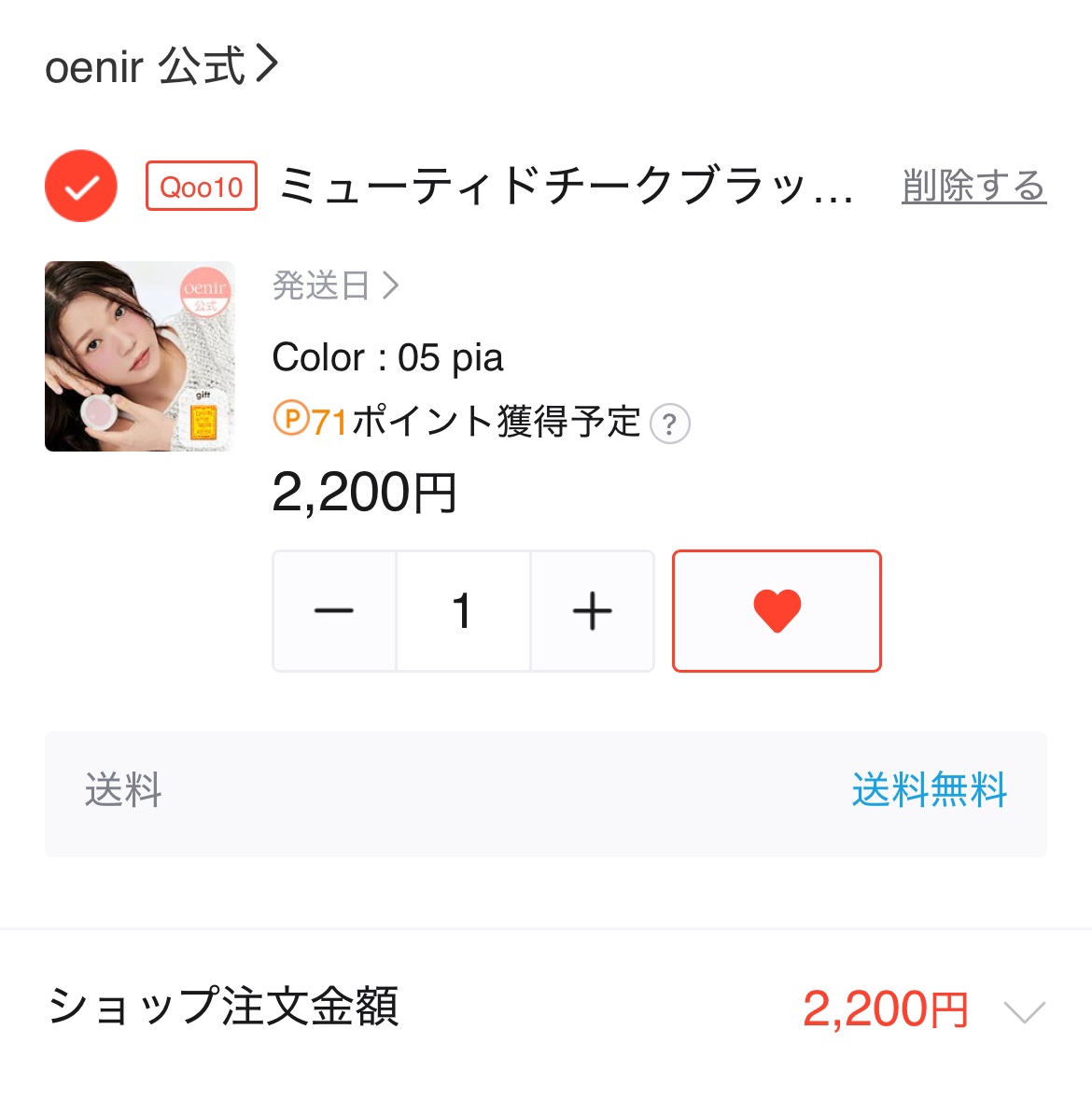Select the Color : 05 pia option row
Image resolution: width=1092 pixels, height=1099 pixels.
tap(388, 357)
